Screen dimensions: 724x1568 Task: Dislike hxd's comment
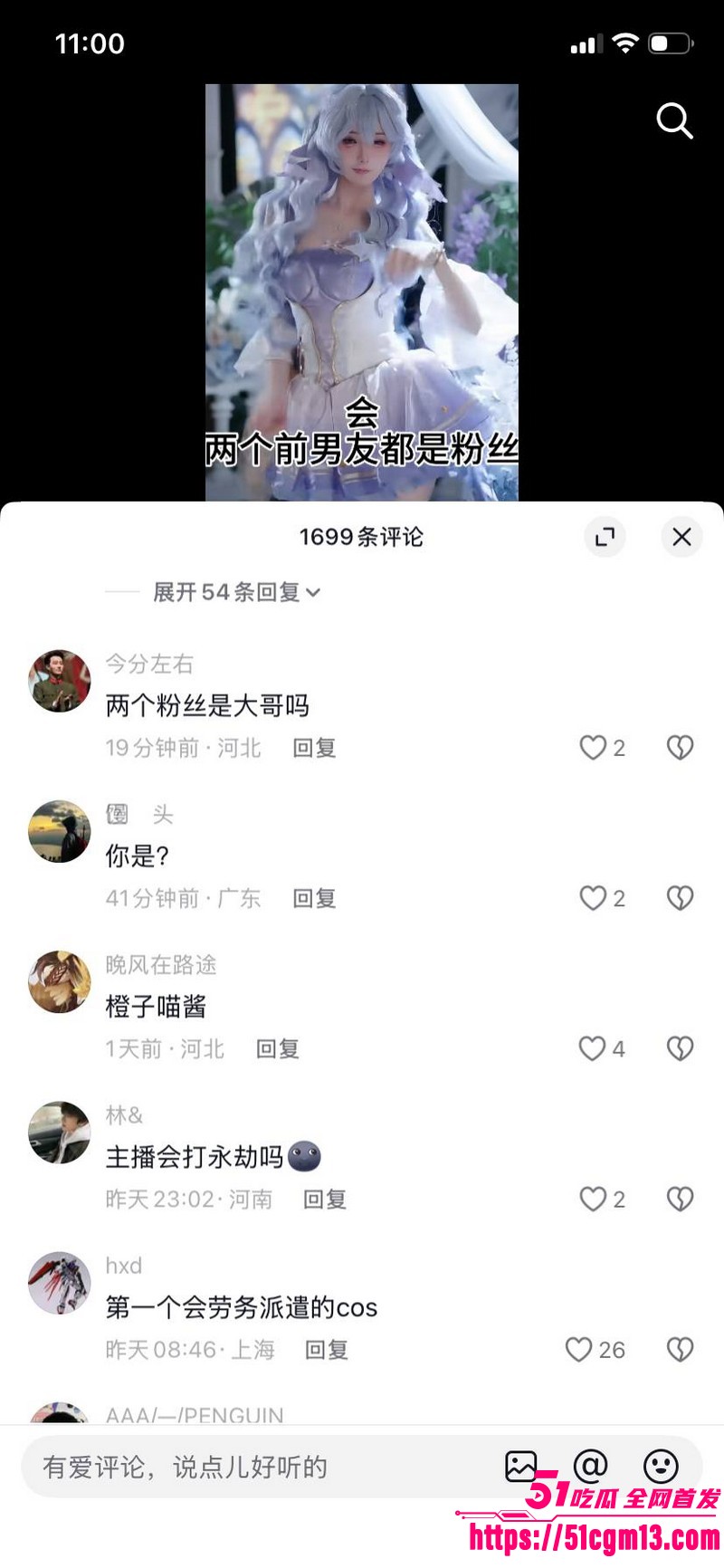[680, 1349]
